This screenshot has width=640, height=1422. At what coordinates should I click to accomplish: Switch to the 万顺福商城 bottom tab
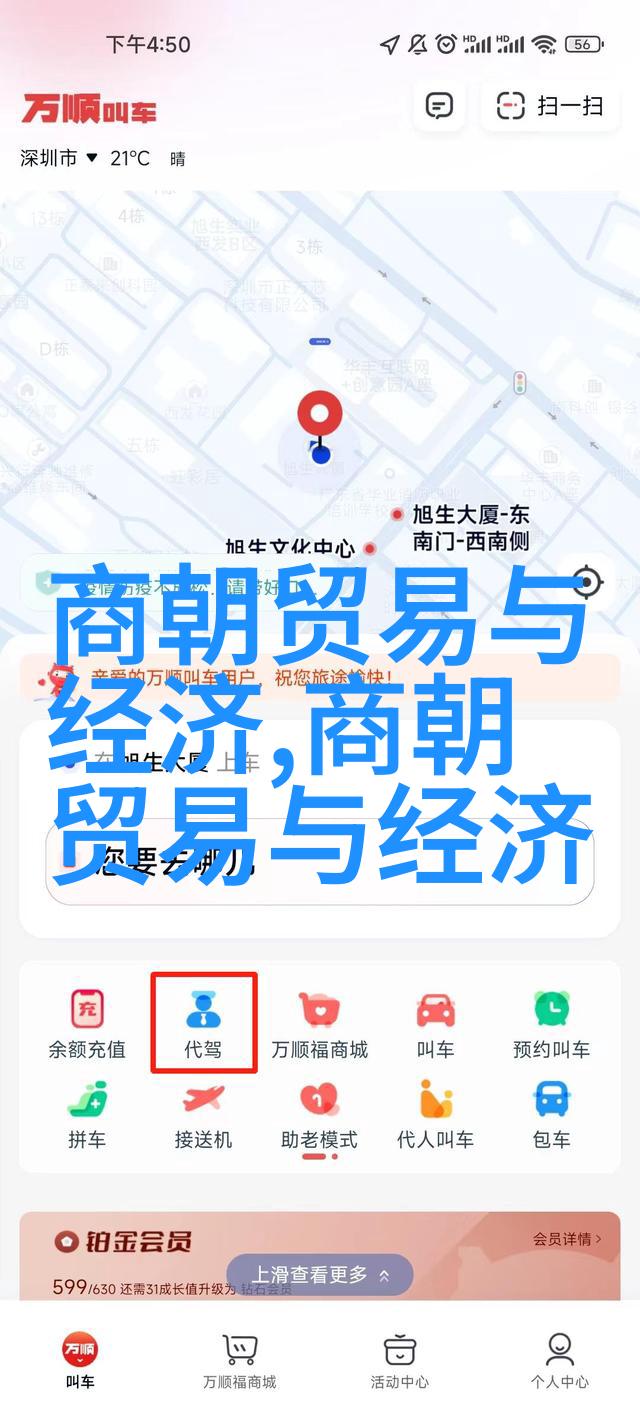pos(239,1360)
